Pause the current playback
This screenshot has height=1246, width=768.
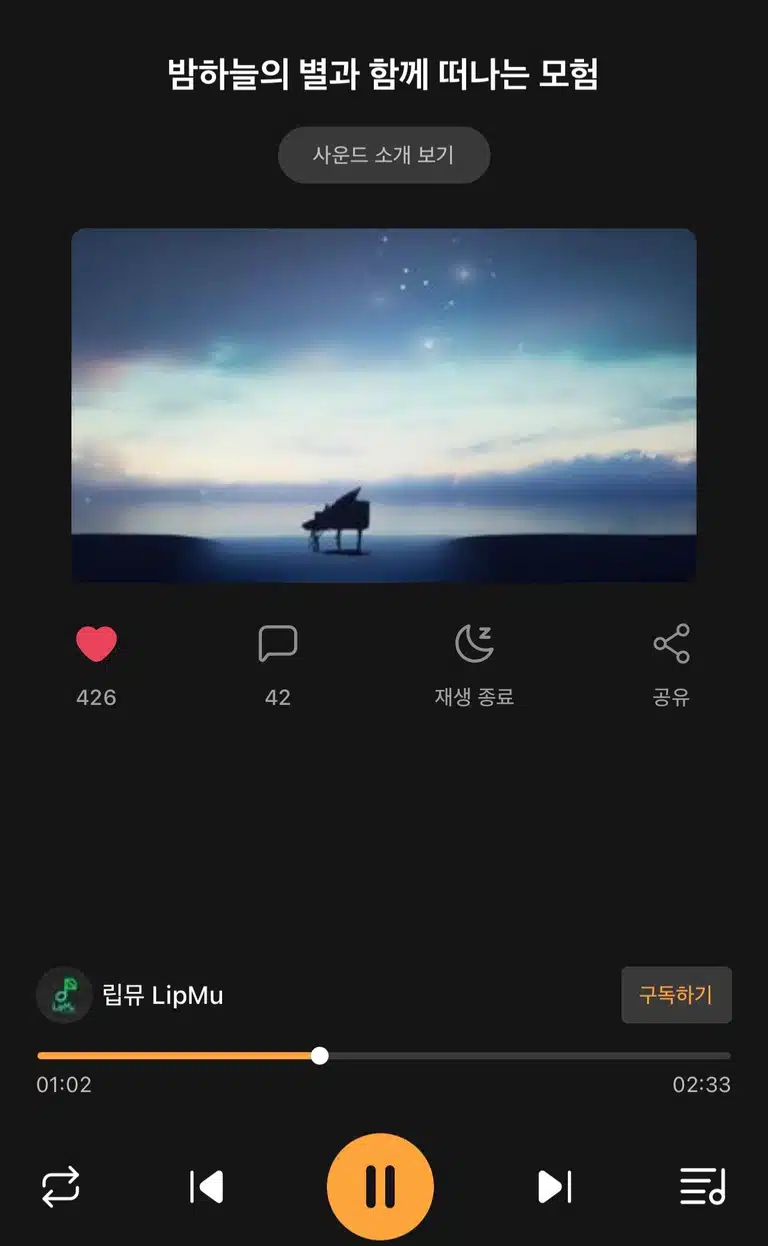[x=380, y=1187]
